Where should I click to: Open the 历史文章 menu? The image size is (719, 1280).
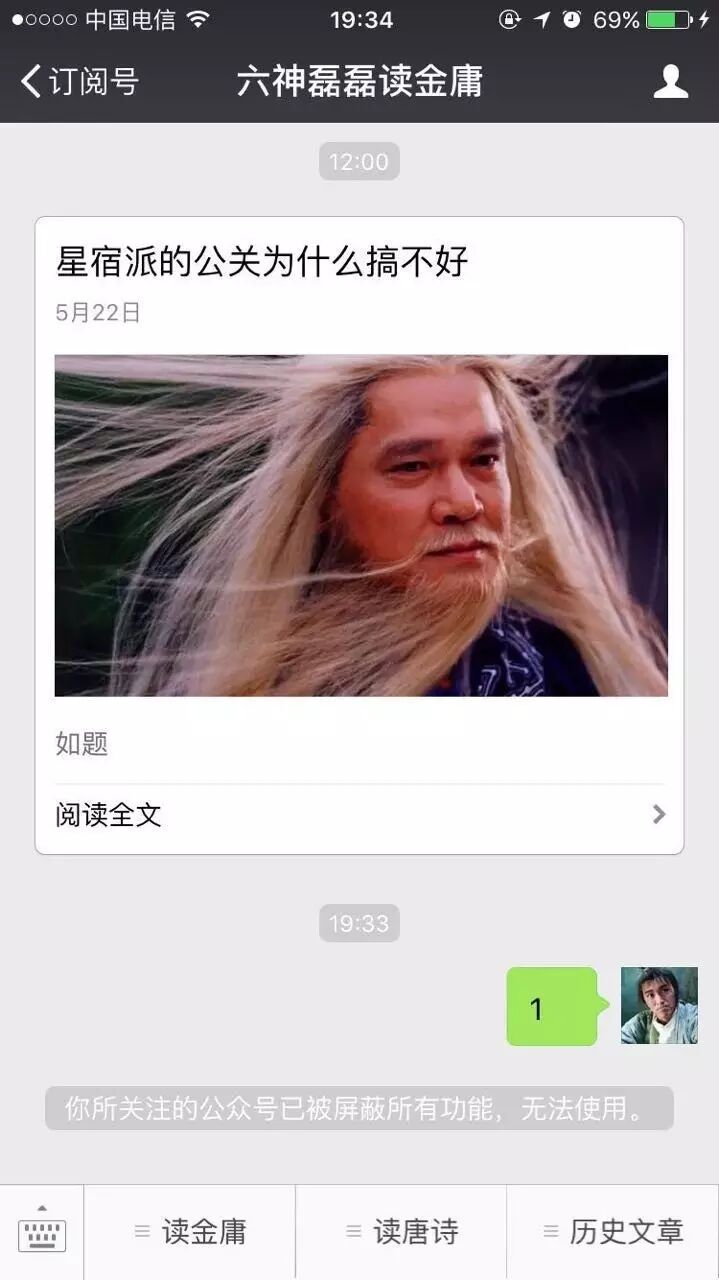point(613,1232)
